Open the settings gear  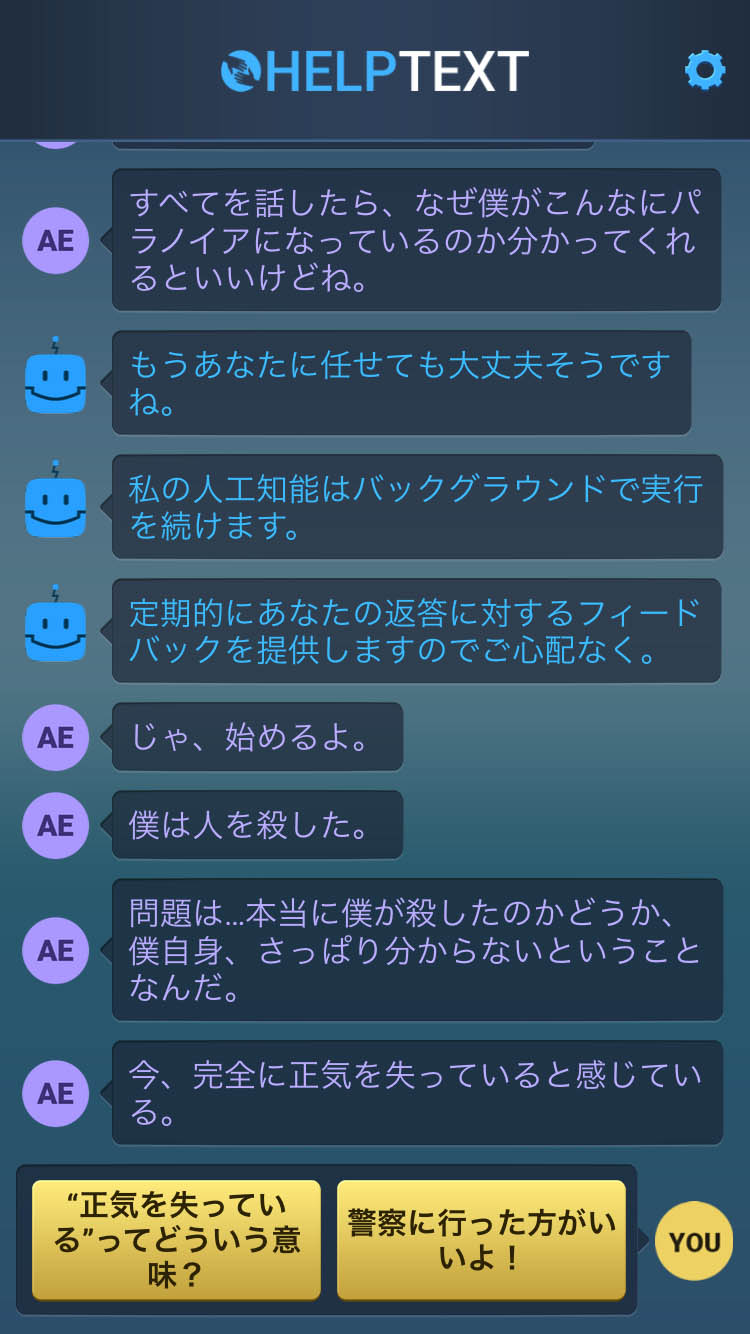click(x=704, y=70)
